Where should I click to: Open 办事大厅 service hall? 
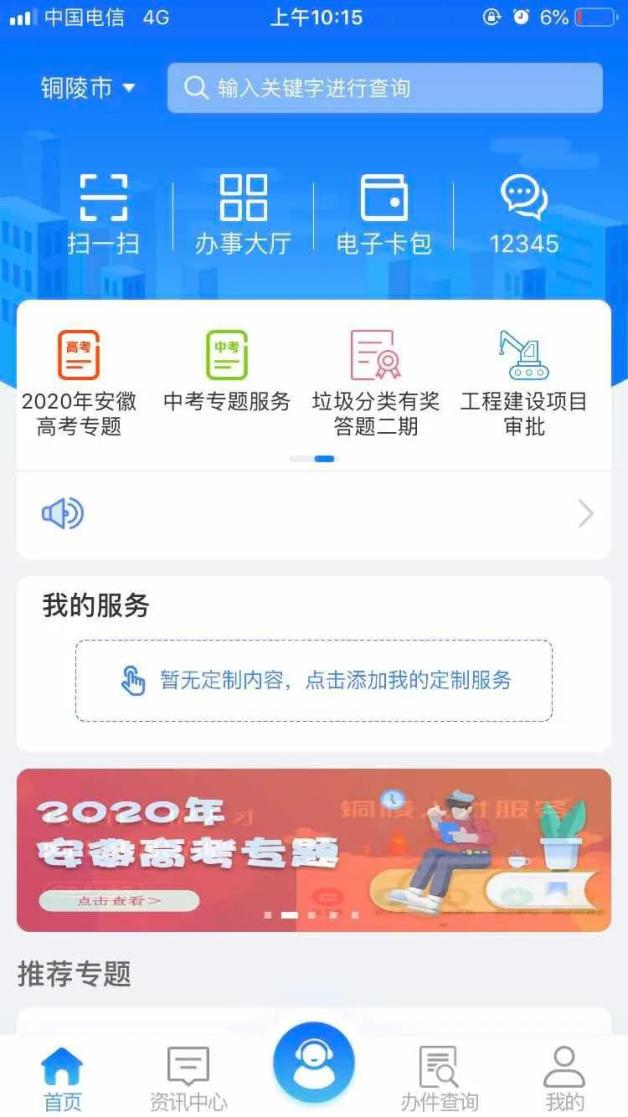(243, 213)
